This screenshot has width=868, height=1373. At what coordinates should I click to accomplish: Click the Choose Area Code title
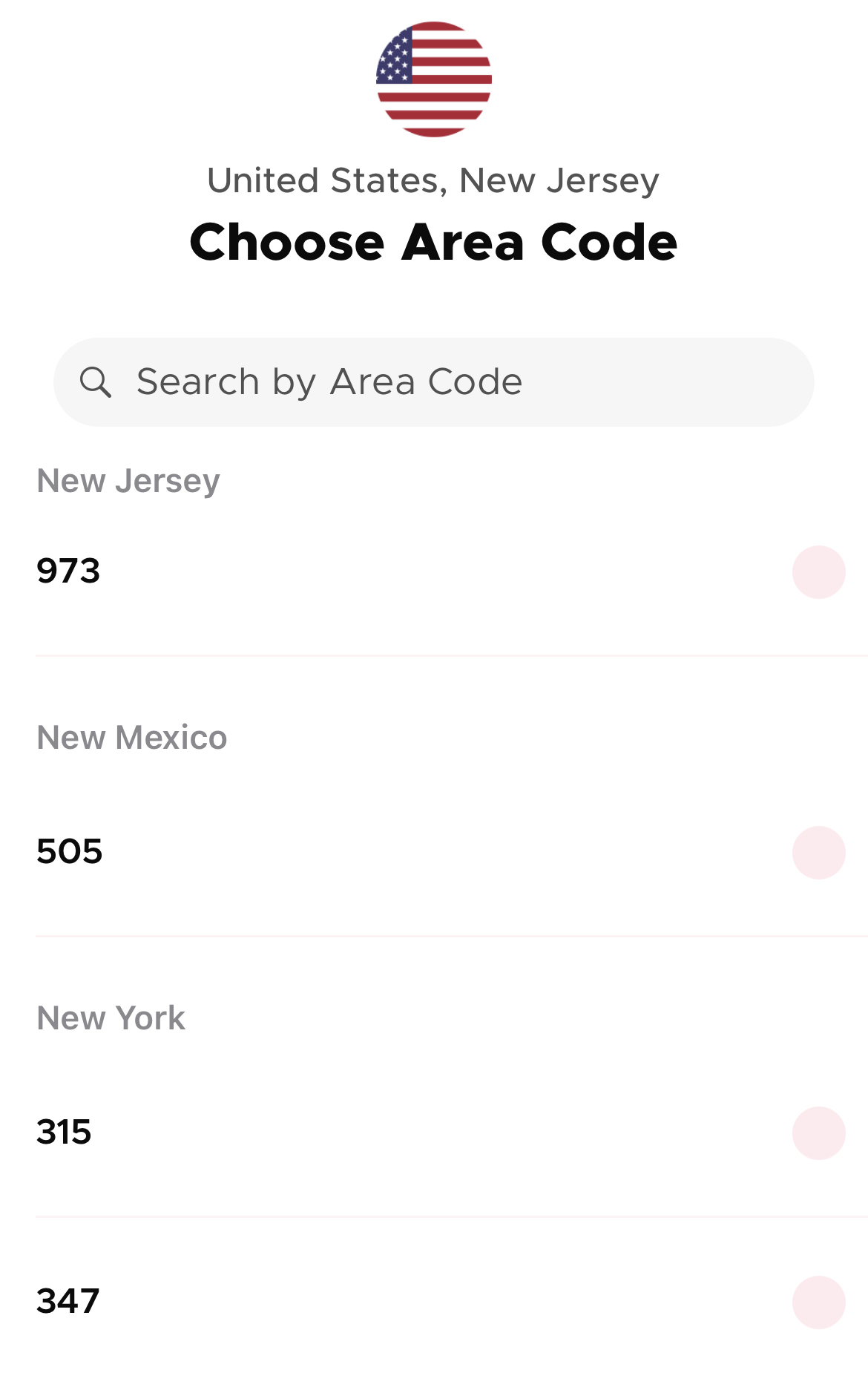pos(434,241)
